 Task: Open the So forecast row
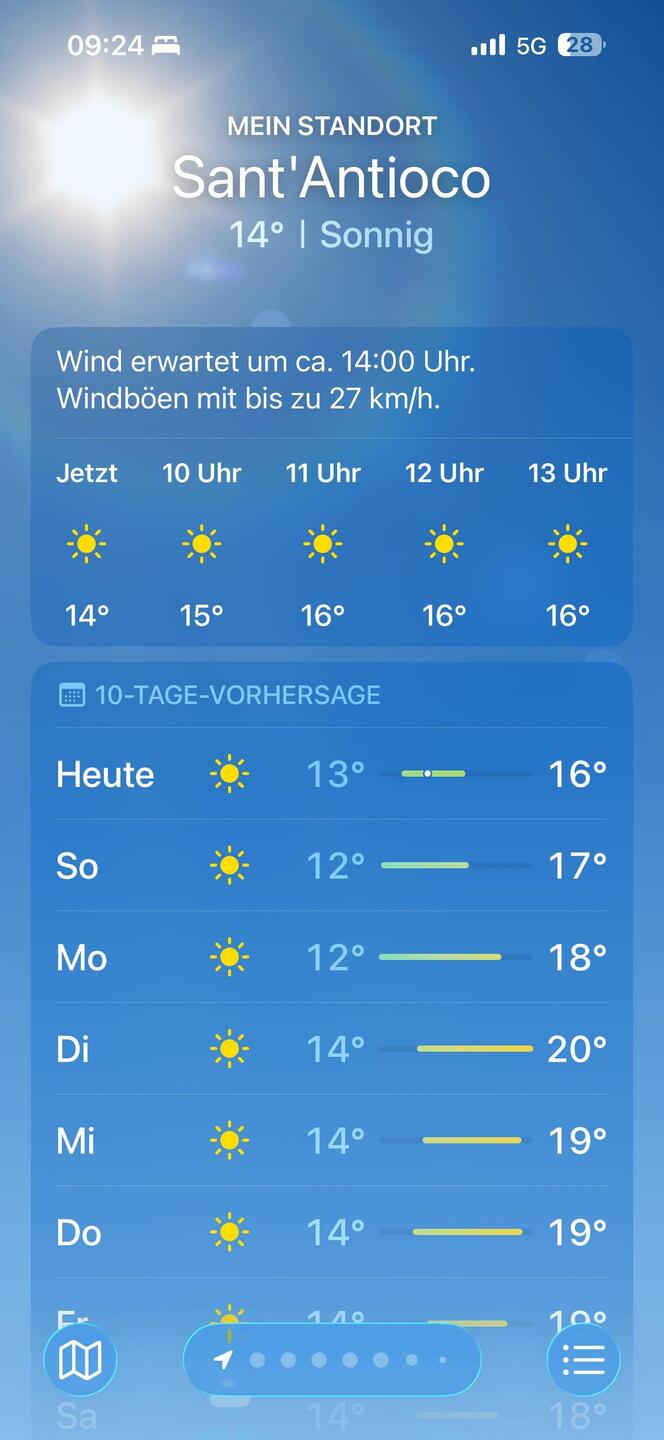[x=332, y=865]
